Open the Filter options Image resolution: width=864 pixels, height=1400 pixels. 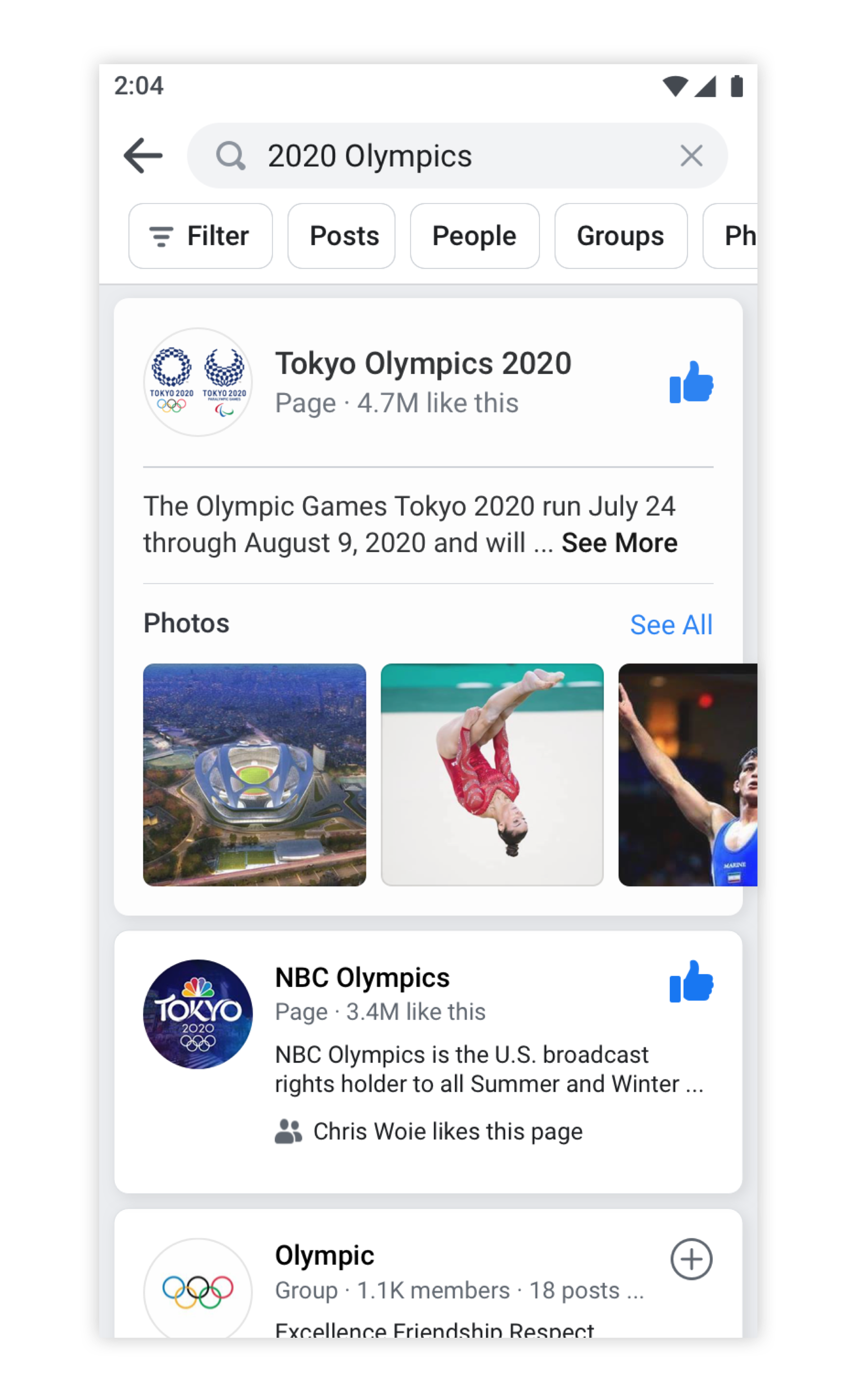click(x=200, y=236)
